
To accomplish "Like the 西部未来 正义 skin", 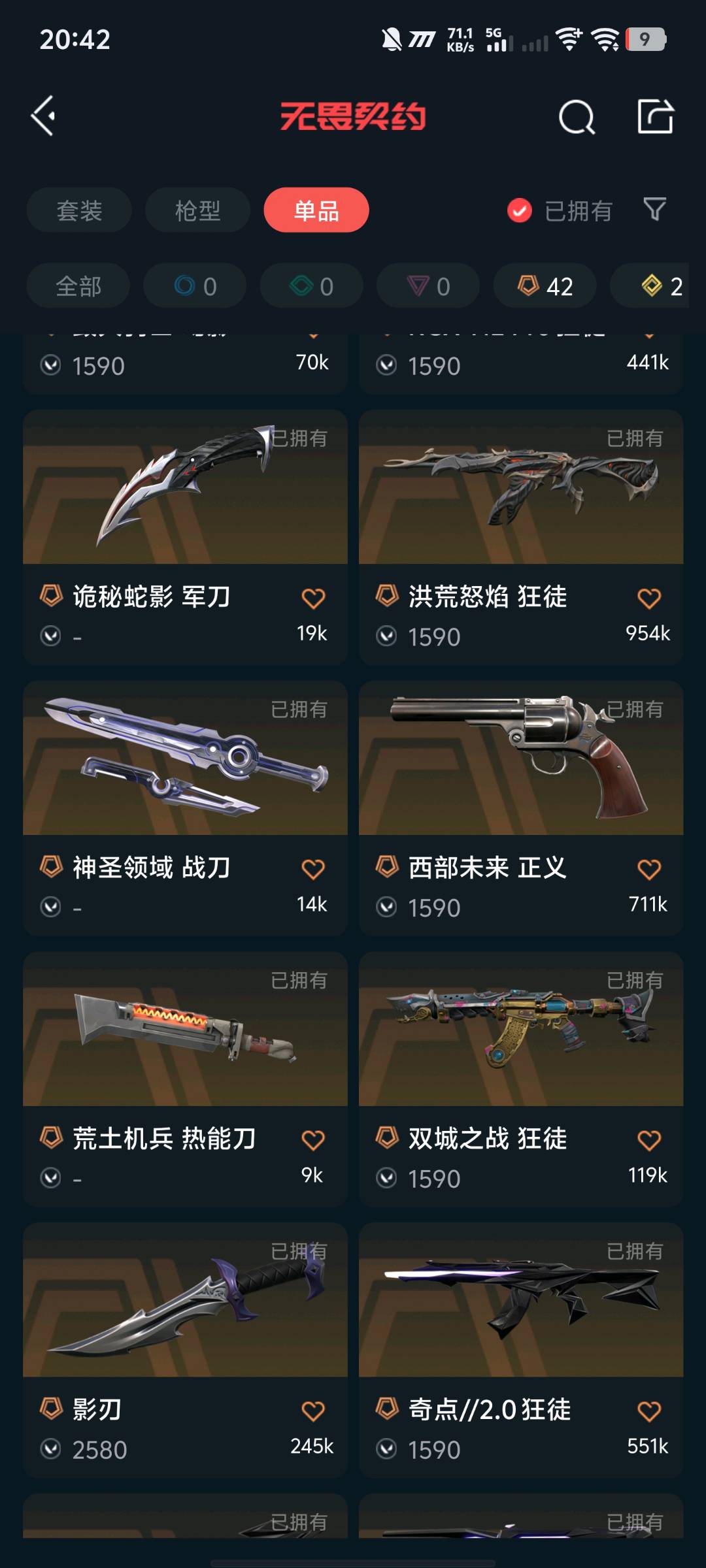I will click(x=648, y=870).
